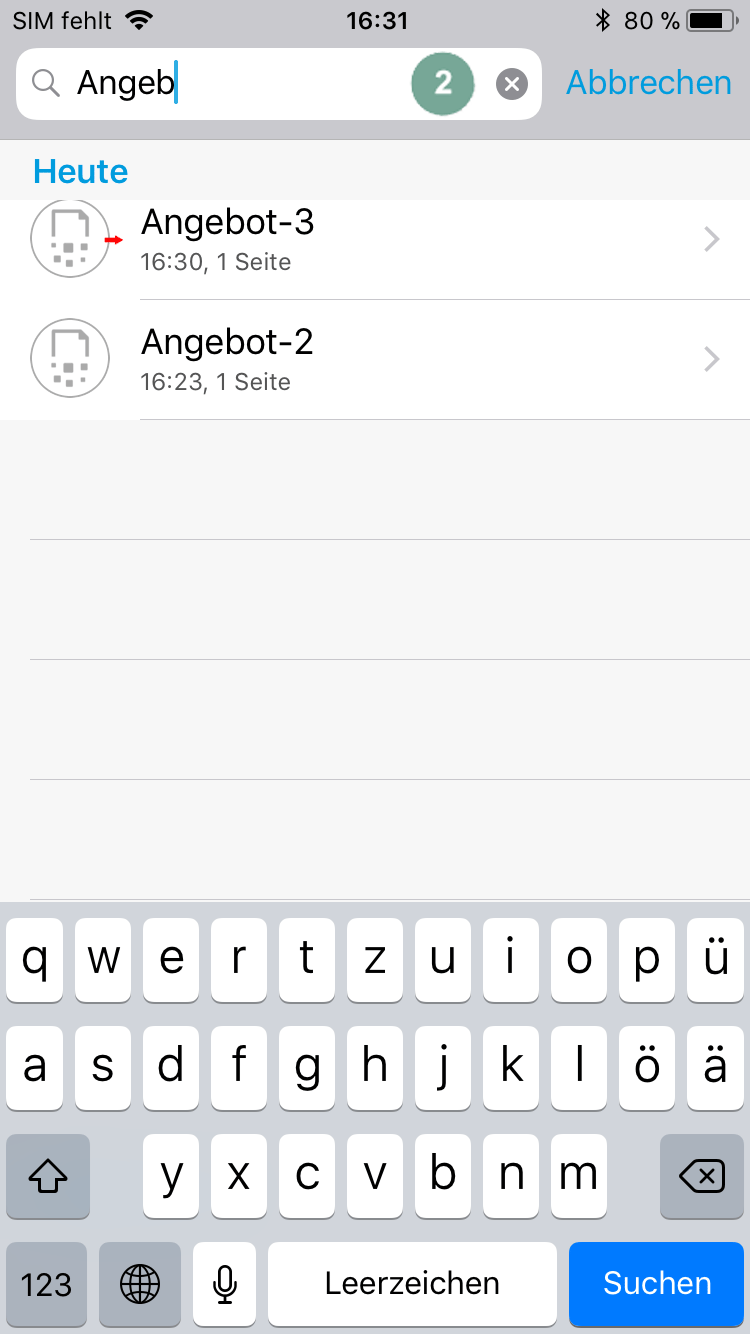
Task: Hit the blue Suchen key
Action: point(657,1283)
